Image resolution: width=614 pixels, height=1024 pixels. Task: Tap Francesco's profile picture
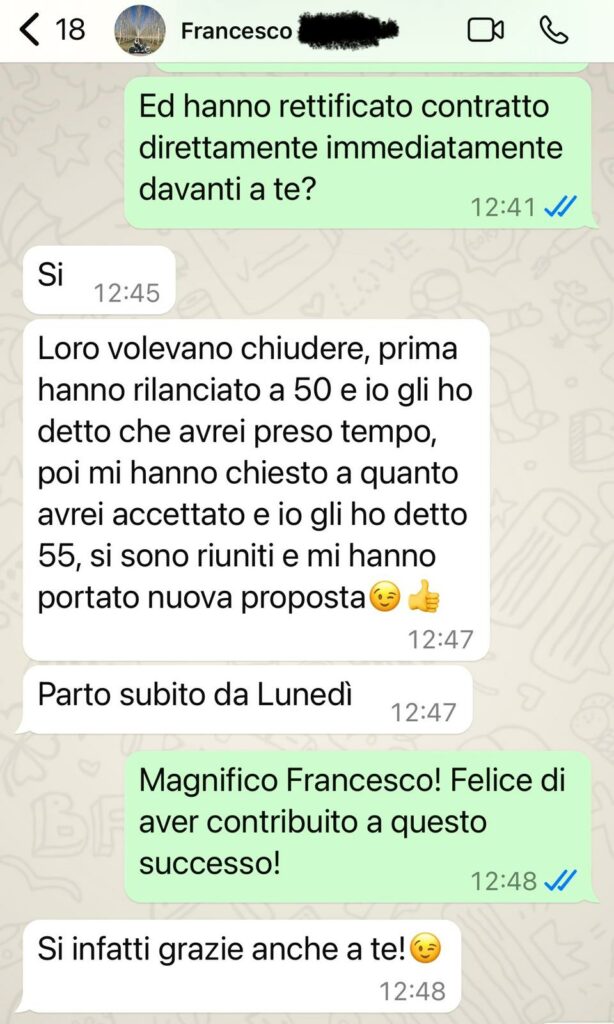point(140,30)
